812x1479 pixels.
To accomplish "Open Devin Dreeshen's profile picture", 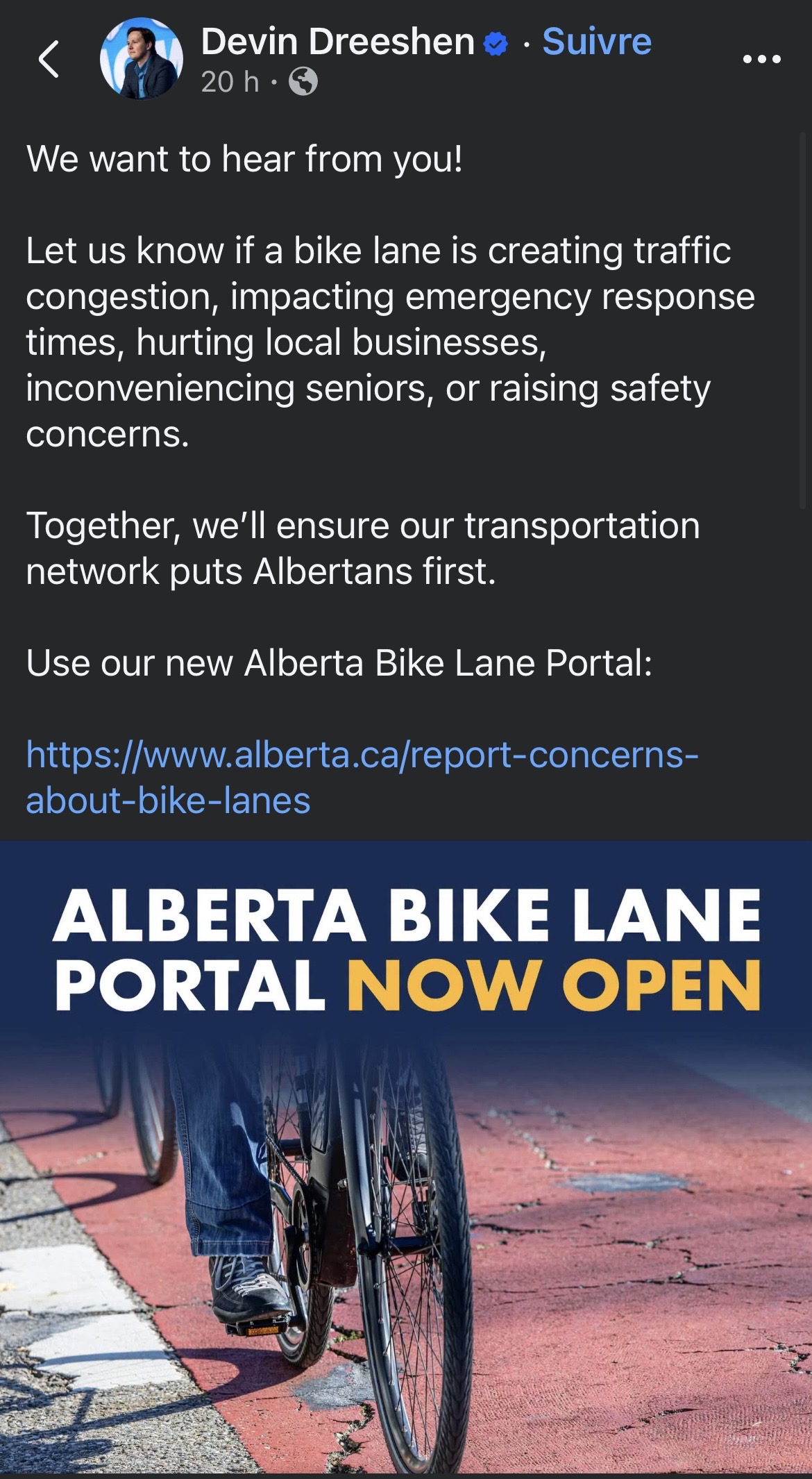I will tap(142, 58).
